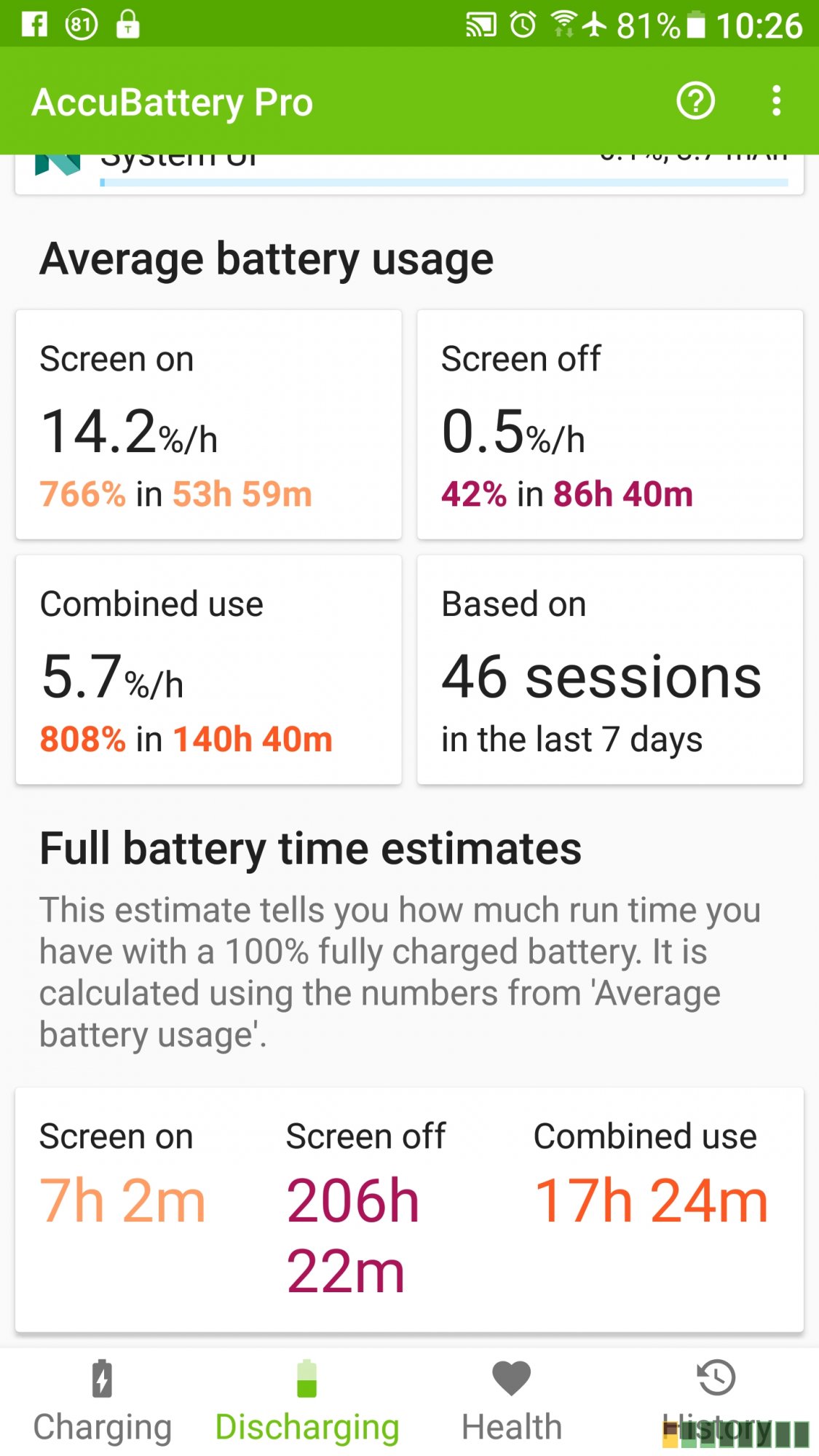This screenshot has height=1456, width=819.
Task: Open the overflow menu
Action: [x=777, y=101]
